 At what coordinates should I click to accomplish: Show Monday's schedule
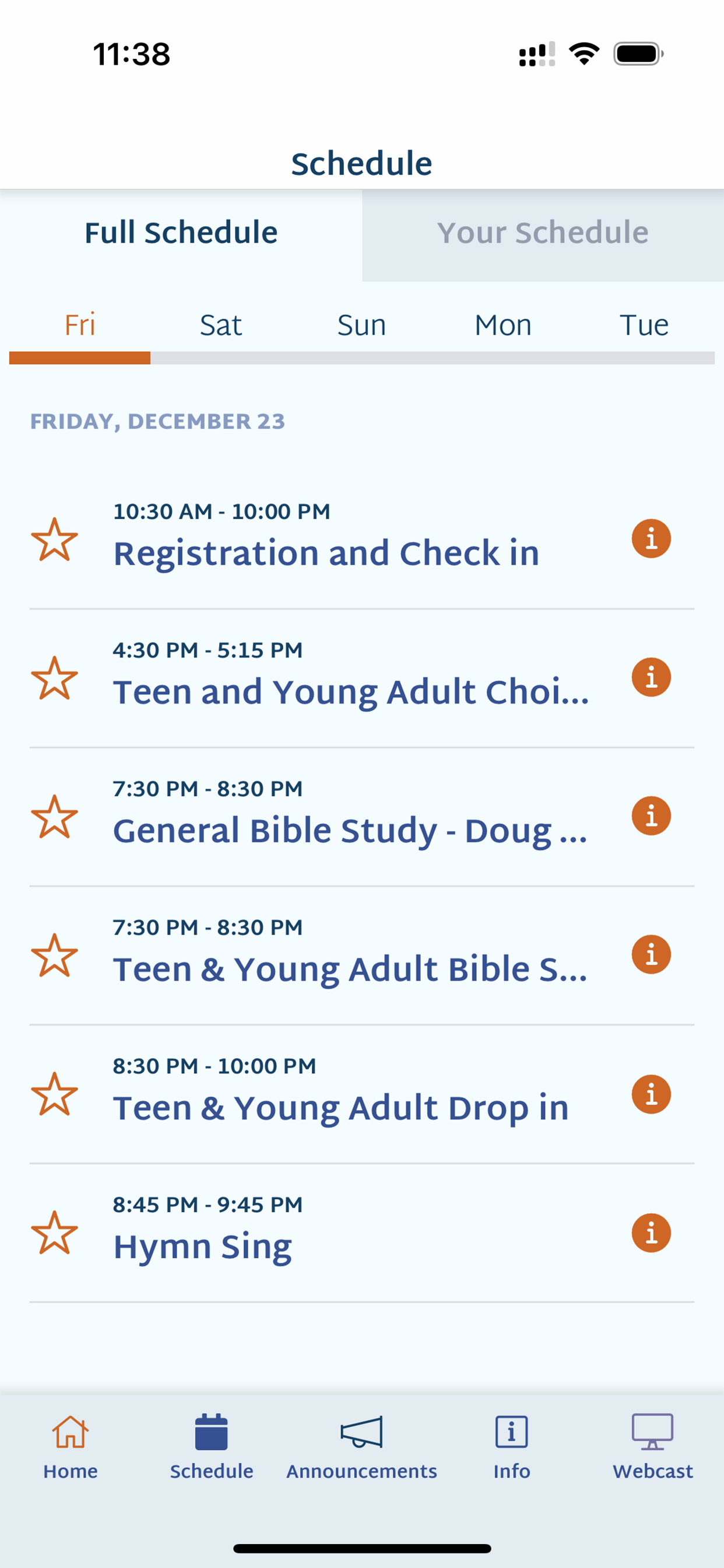click(503, 325)
